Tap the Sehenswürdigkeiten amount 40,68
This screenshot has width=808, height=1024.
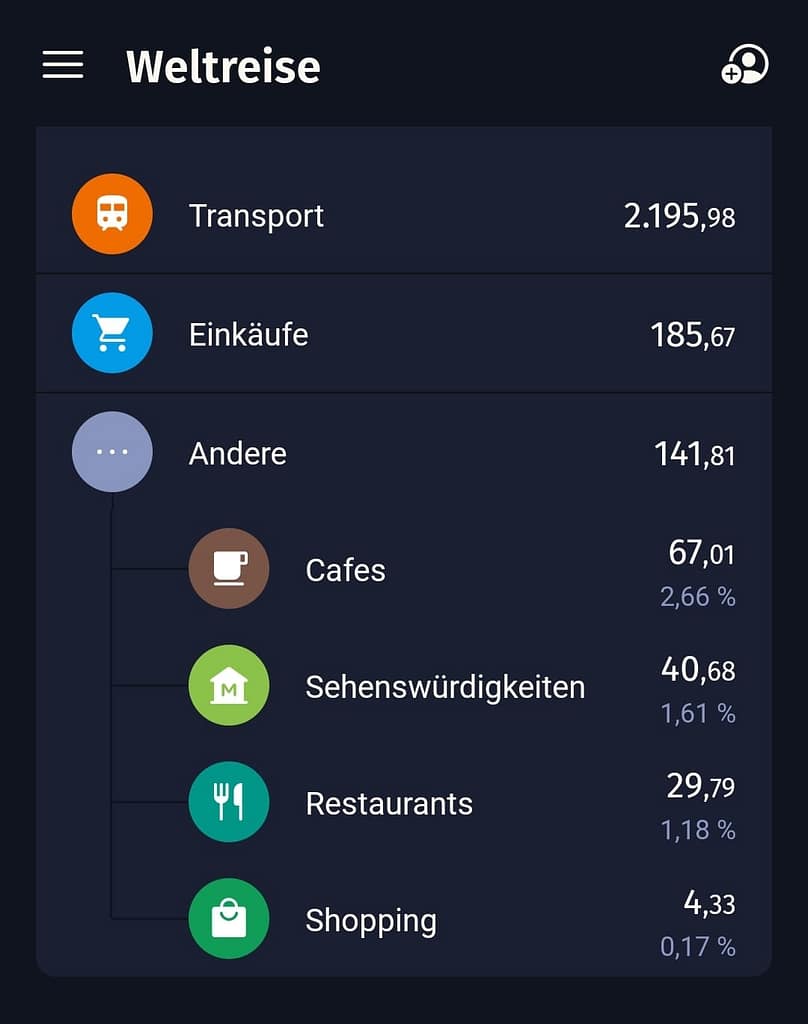pyautogui.click(x=698, y=670)
